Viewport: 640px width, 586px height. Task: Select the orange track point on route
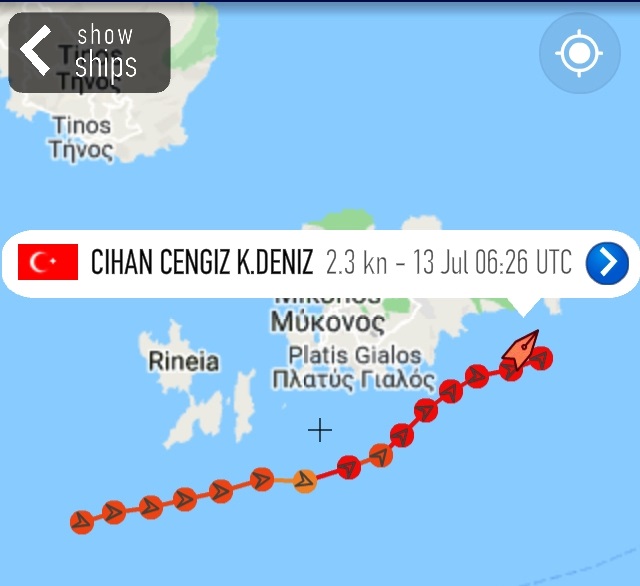pos(306,481)
